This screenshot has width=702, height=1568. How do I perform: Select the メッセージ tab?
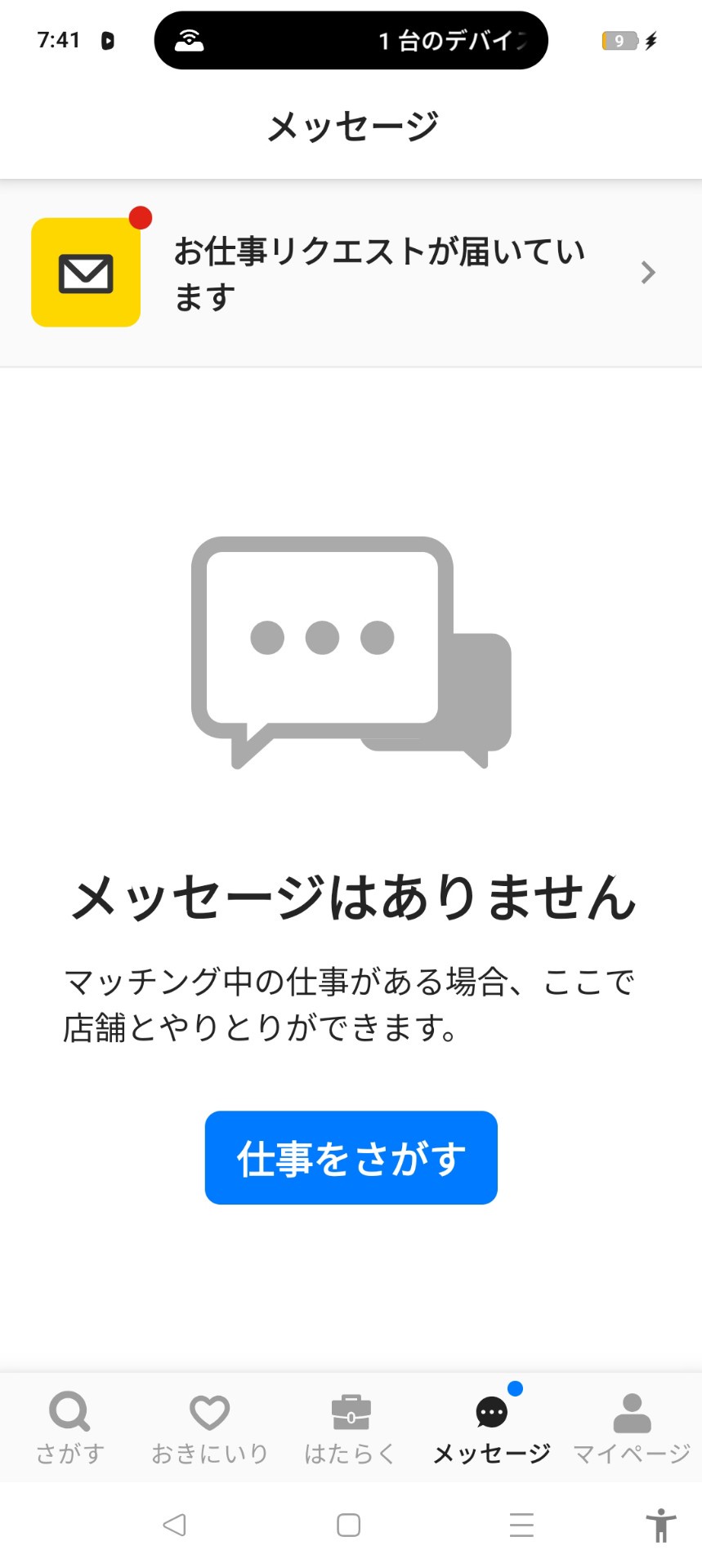(491, 1428)
